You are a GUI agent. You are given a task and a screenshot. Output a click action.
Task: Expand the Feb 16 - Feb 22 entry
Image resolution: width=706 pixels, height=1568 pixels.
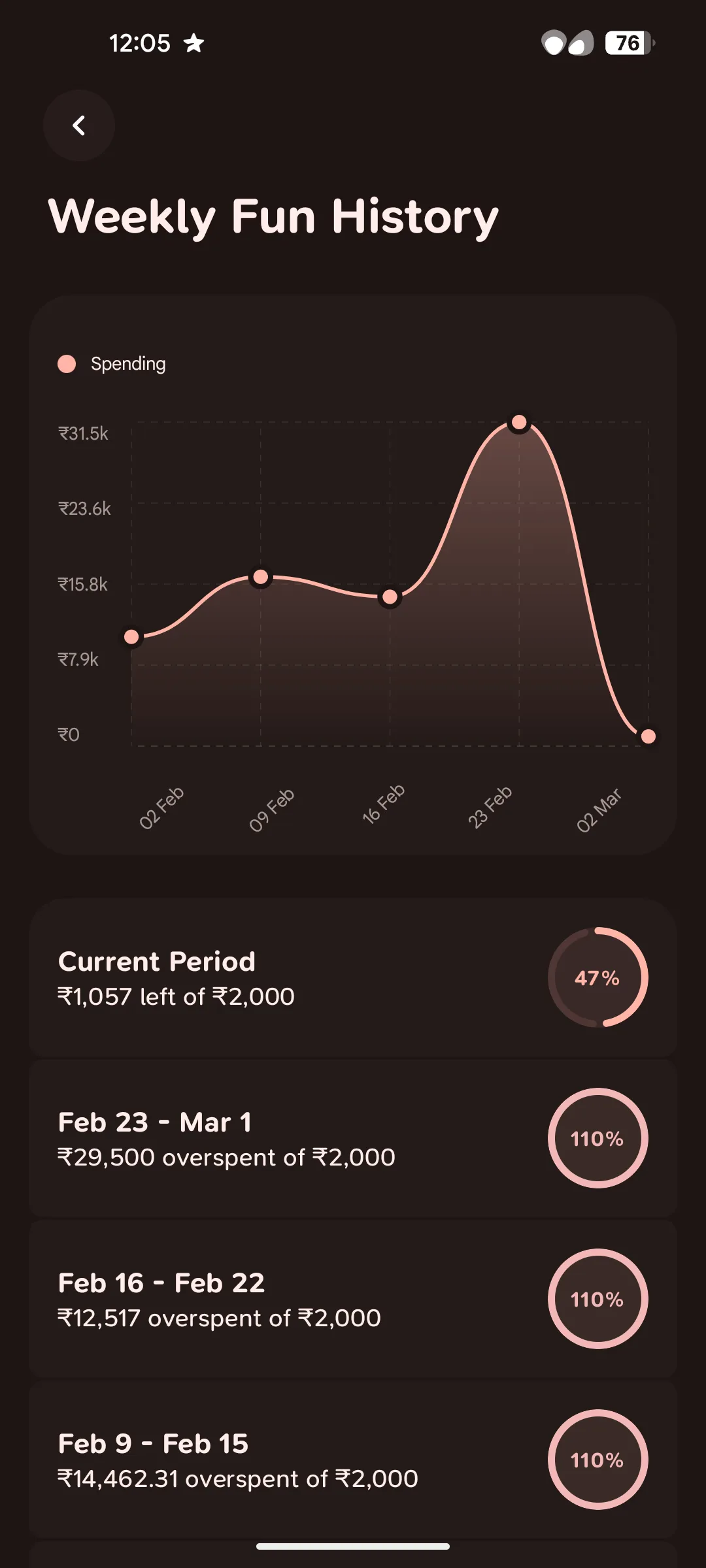coord(261,1299)
